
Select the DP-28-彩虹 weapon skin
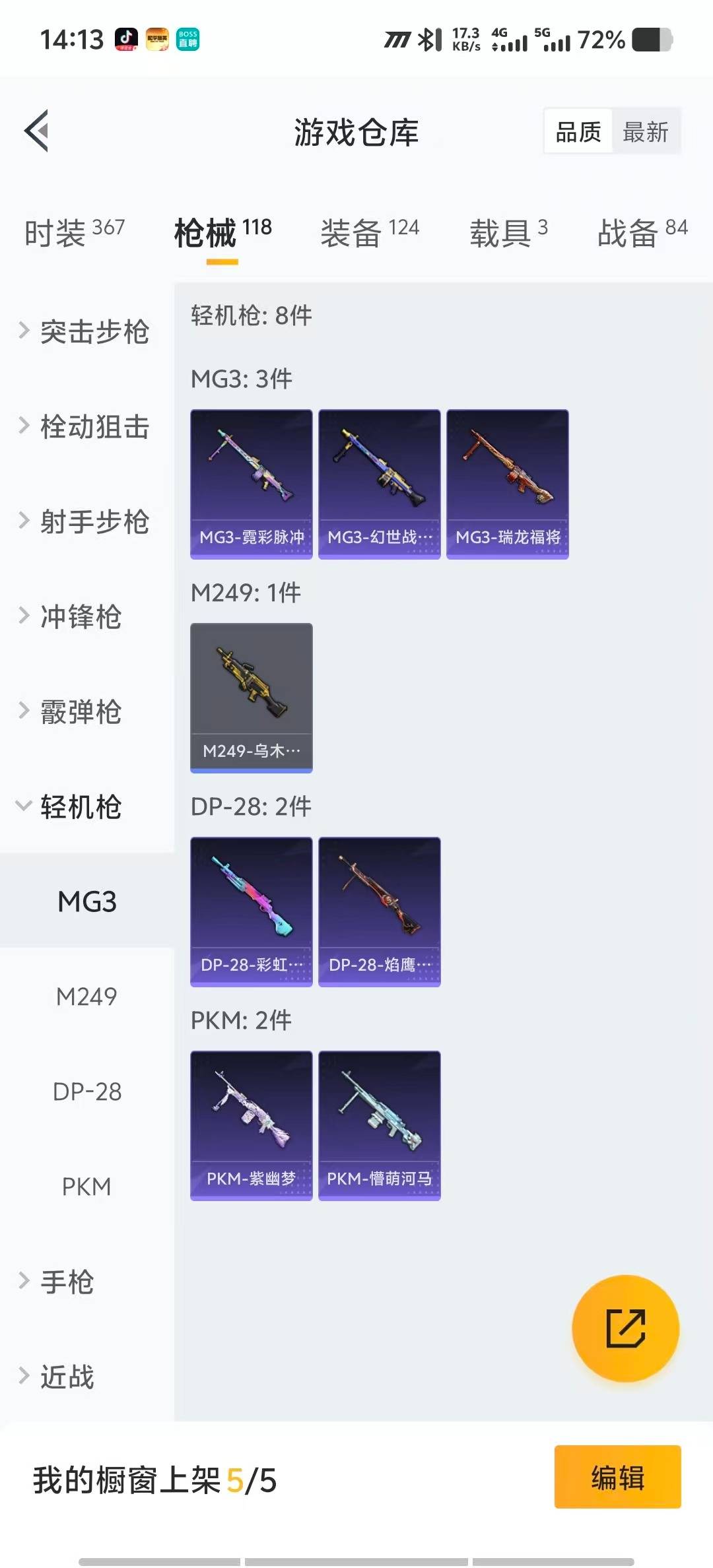[252, 911]
